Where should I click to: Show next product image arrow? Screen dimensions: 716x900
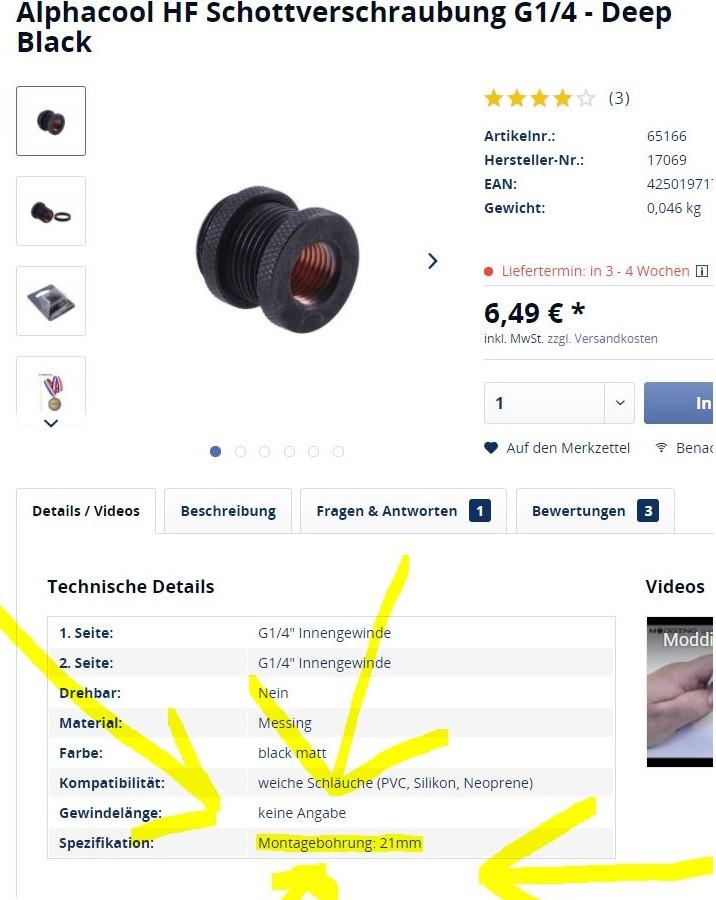click(x=432, y=261)
